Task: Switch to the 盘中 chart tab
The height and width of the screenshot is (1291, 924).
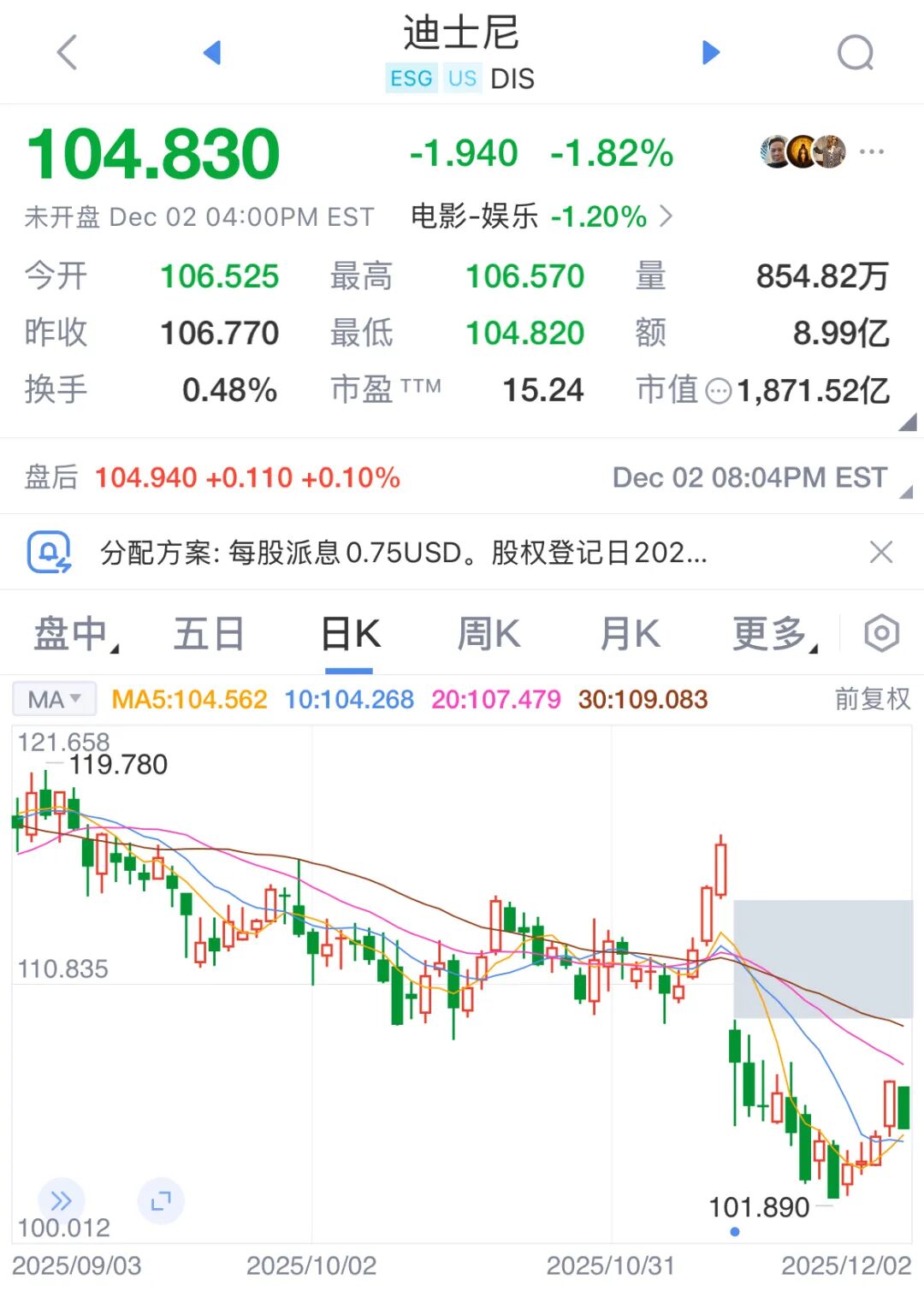Action: 74,634
